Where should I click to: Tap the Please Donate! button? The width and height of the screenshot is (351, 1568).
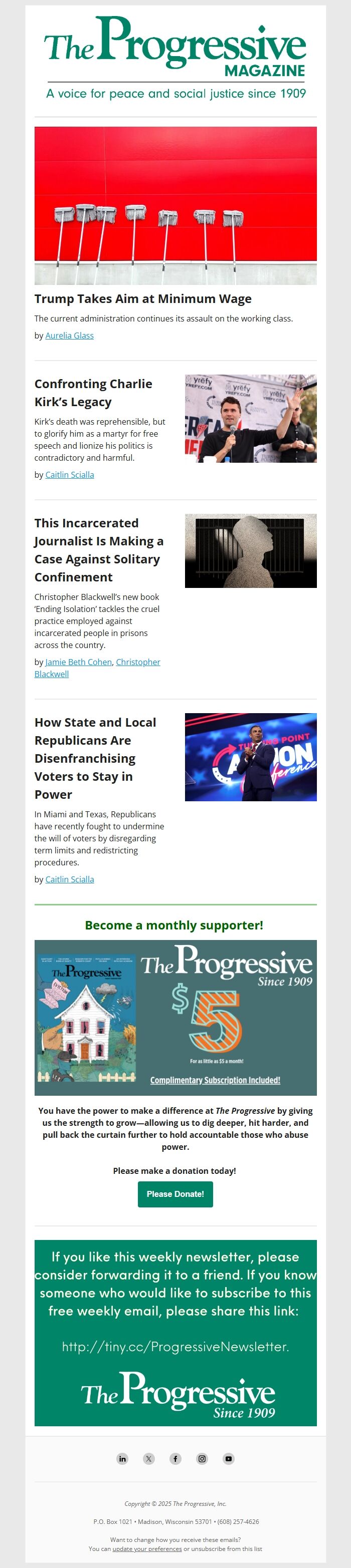coord(175,1194)
